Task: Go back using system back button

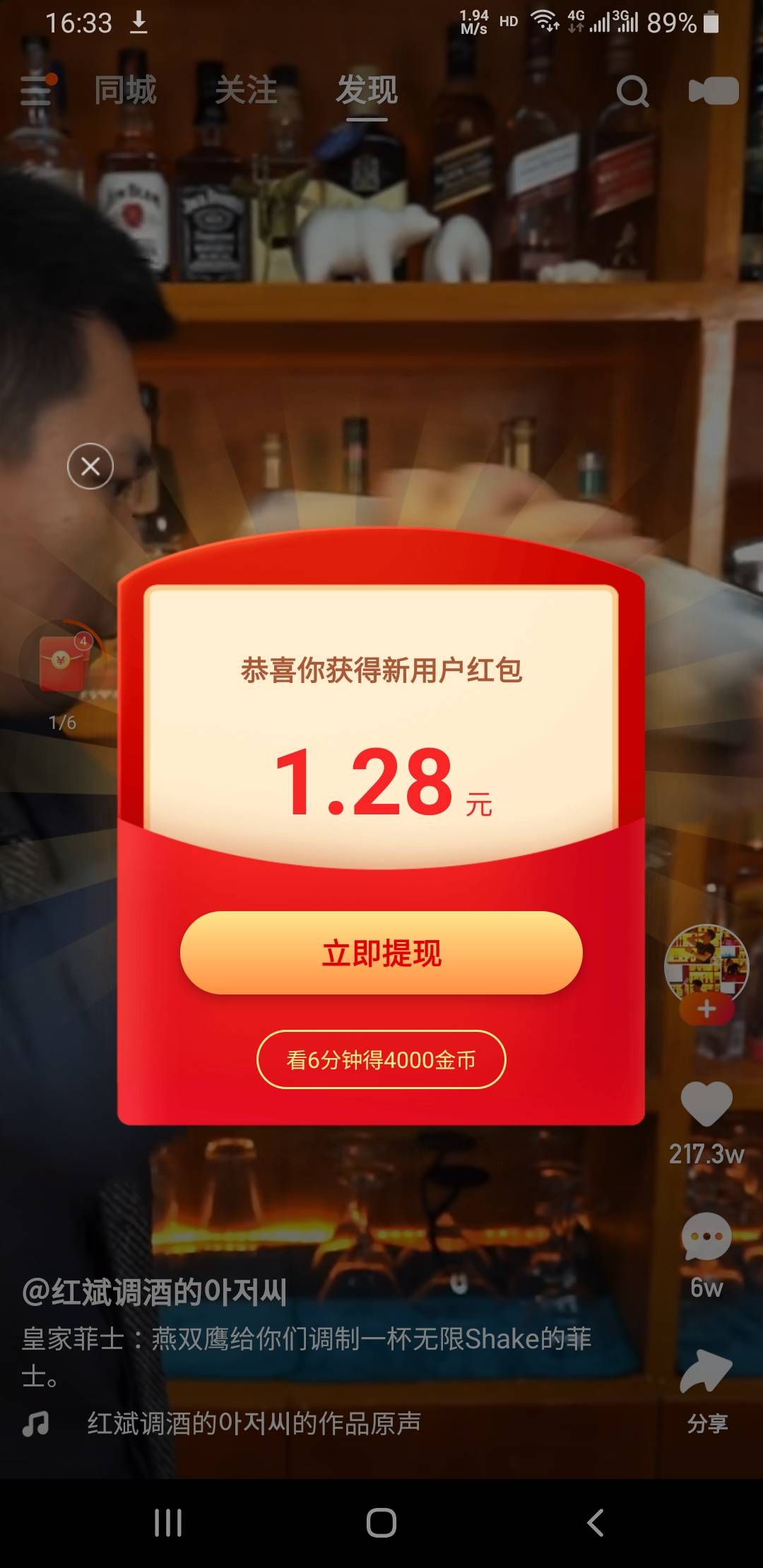Action: click(x=596, y=1523)
